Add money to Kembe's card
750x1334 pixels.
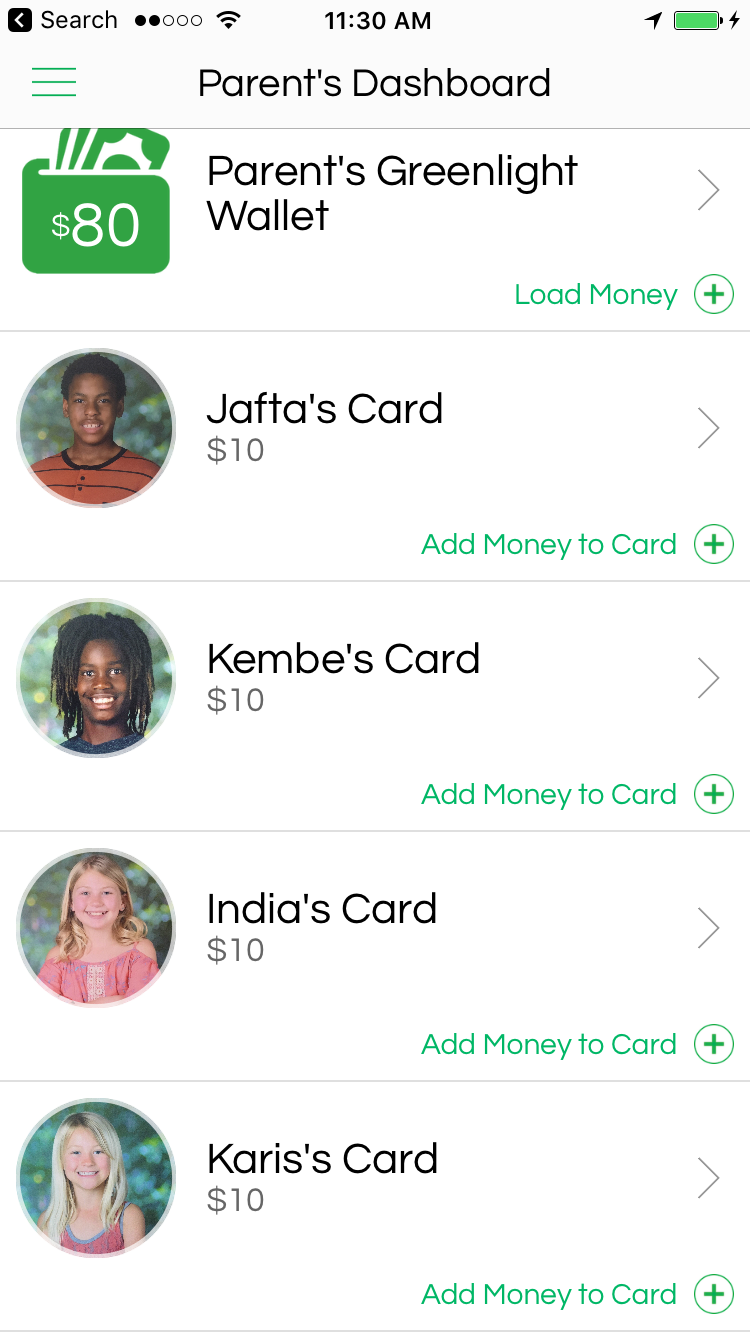point(713,795)
